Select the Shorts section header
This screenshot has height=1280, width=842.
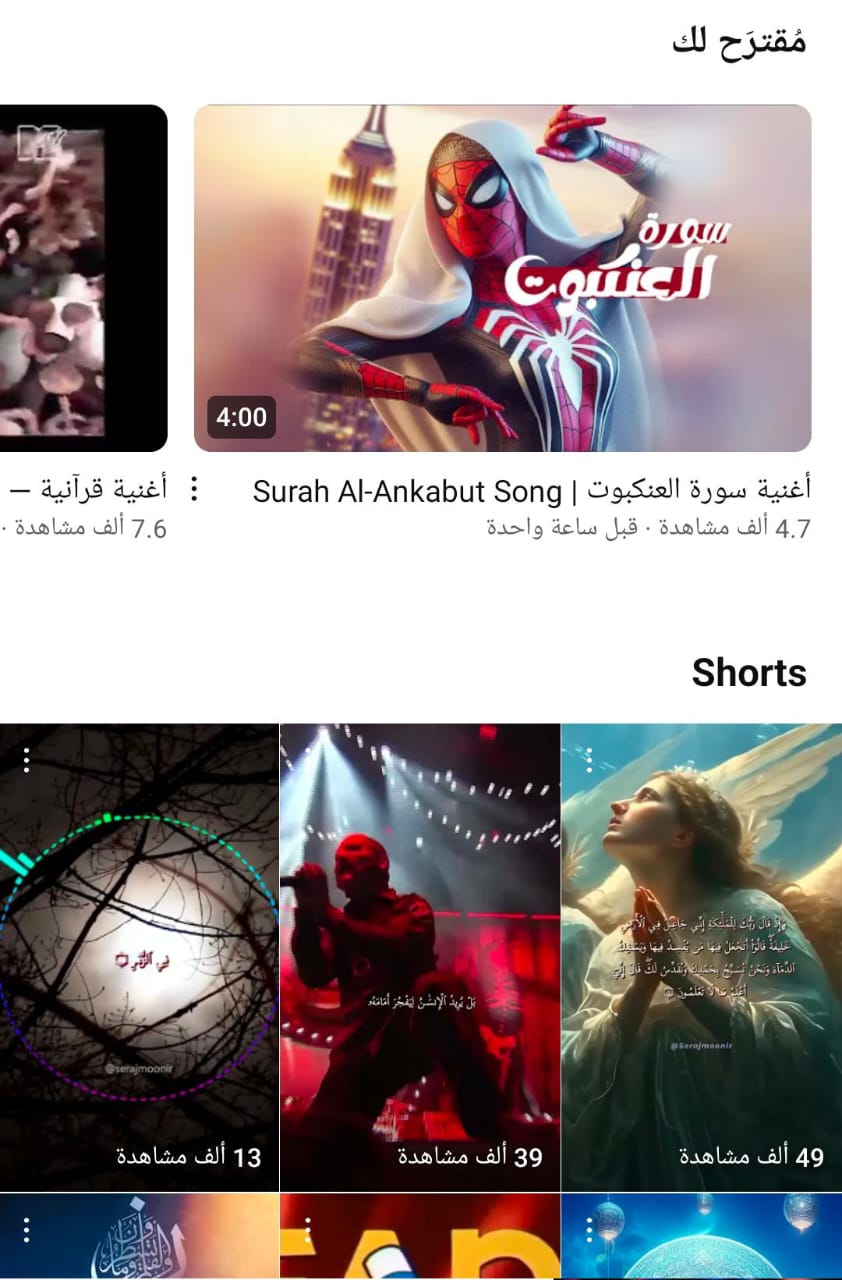[x=748, y=673]
